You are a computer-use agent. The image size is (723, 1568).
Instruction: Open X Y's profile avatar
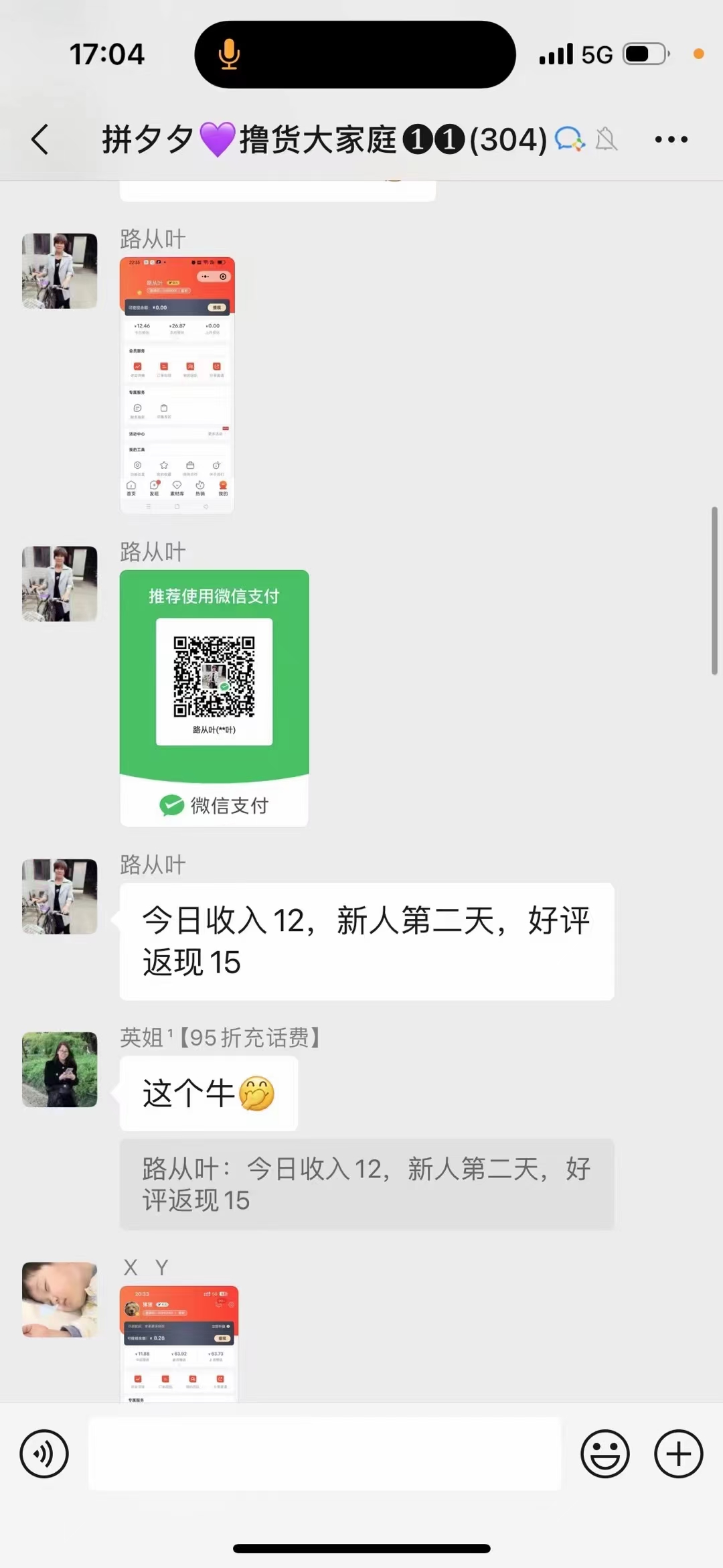(x=60, y=1299)
